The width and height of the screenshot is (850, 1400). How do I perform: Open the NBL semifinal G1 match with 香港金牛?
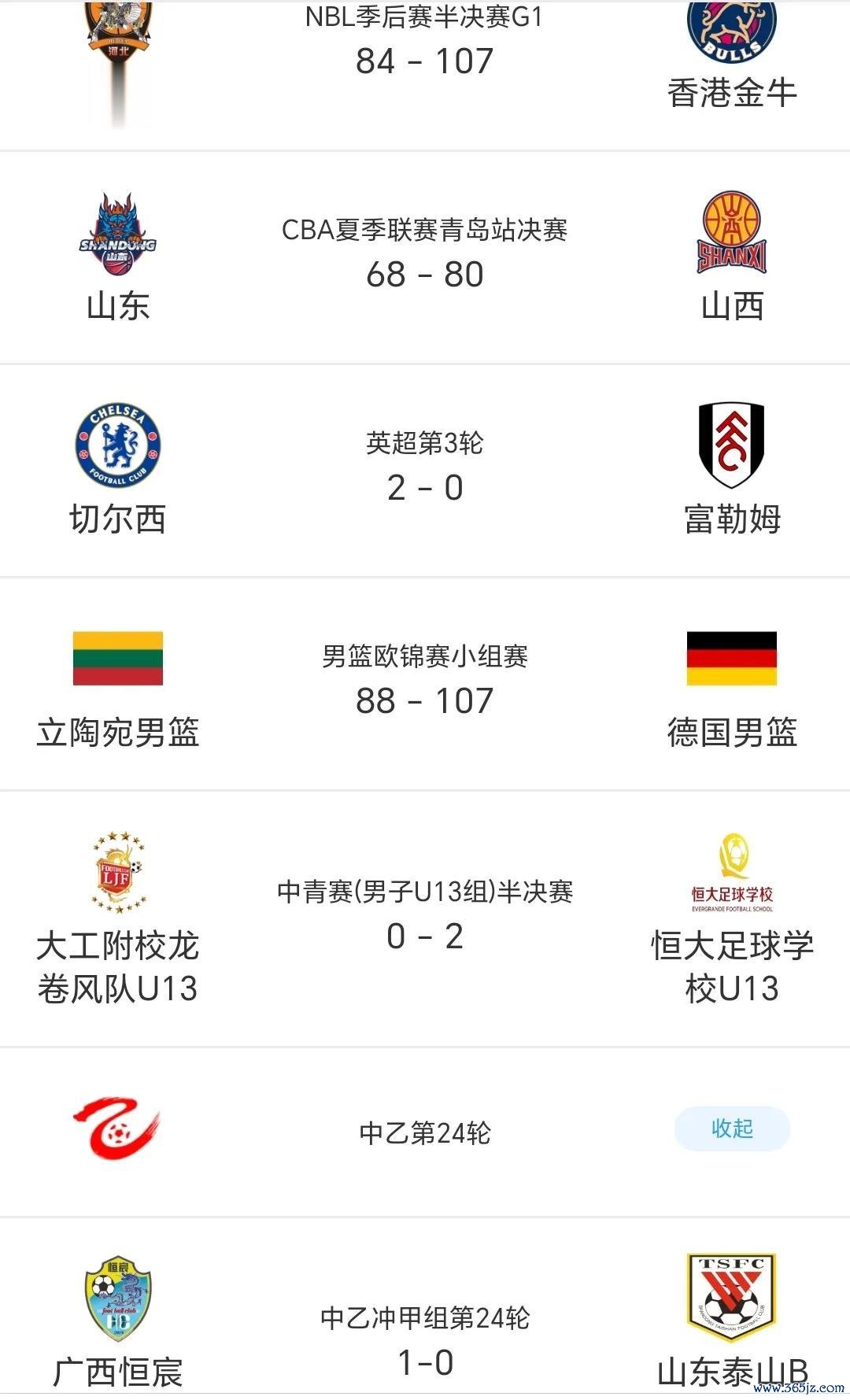pyautogui.click(x=425, y=75)
